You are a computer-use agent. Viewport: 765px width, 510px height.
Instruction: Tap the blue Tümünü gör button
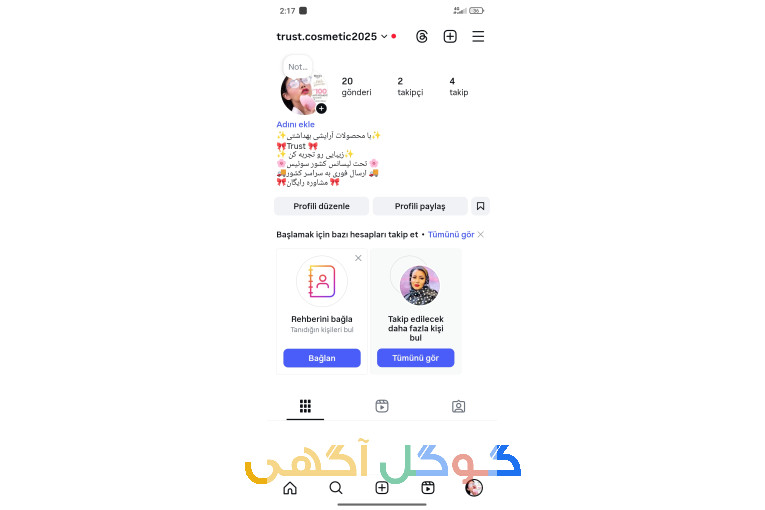tap(415, 358)
